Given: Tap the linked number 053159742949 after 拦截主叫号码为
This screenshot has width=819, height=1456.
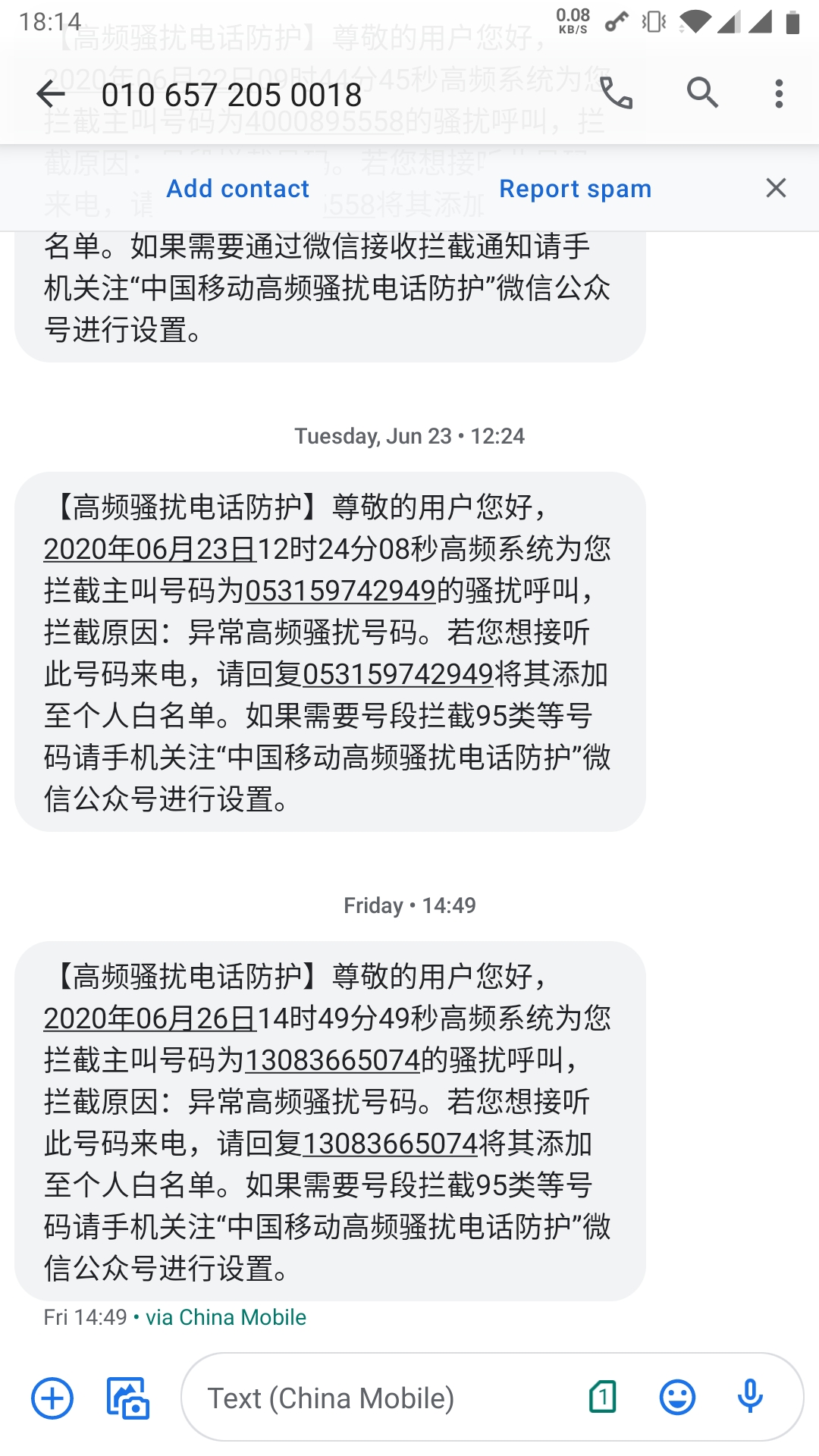Looking at the screenshot, I should (x=340, y=591).
